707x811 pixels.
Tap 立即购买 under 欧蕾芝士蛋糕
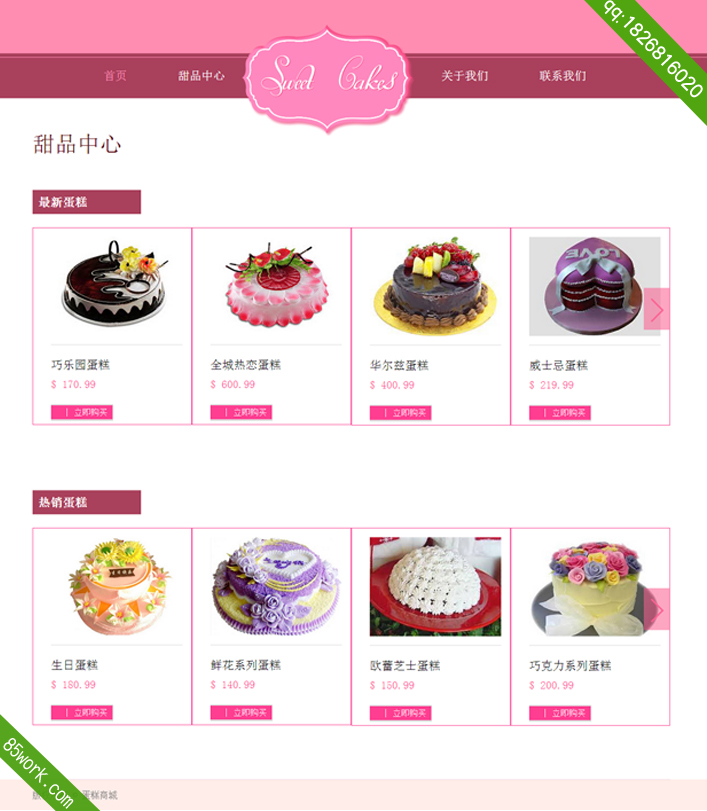pyautogui.click(x=400, y=713)
